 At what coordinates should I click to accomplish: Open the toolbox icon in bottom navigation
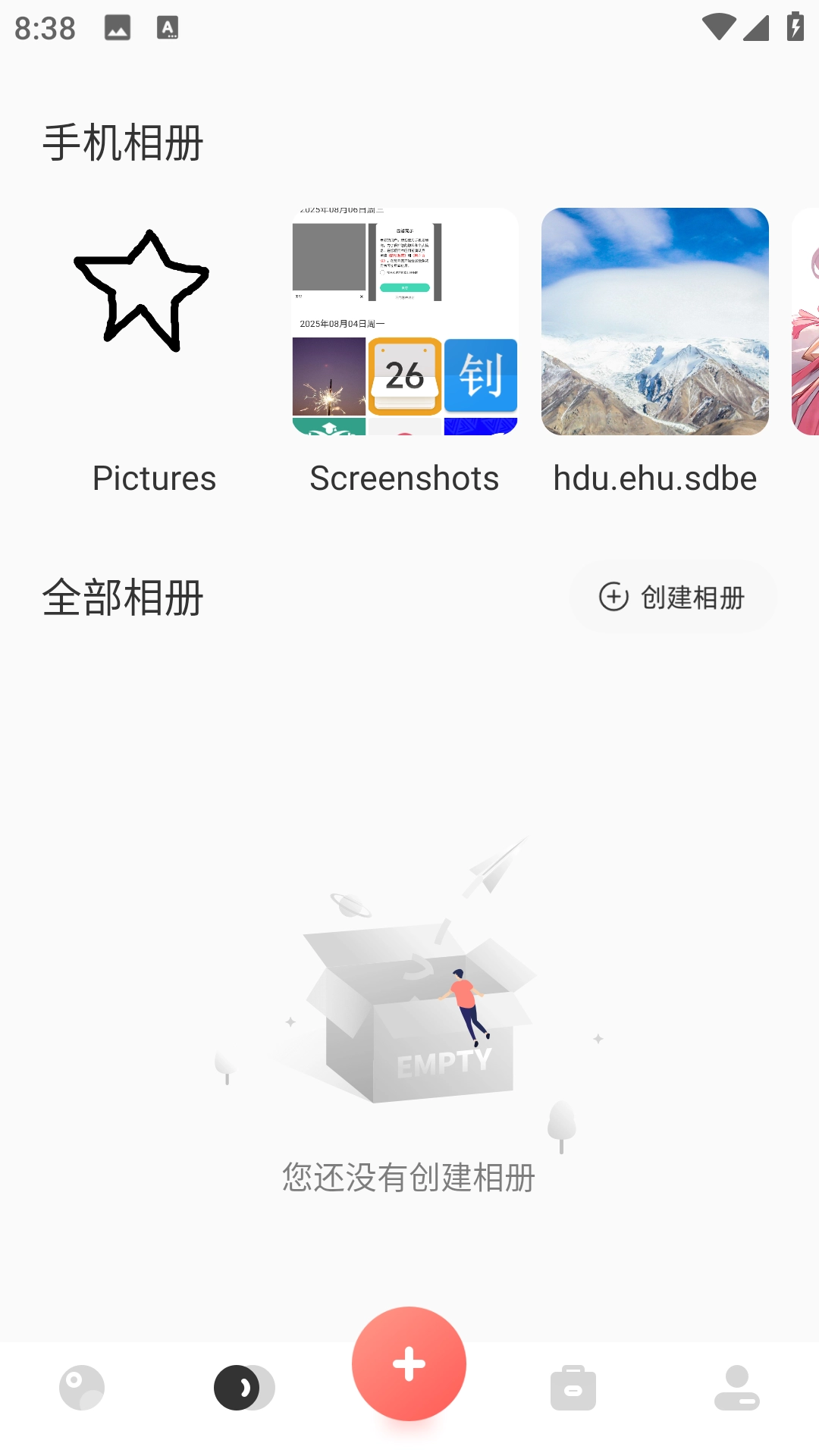pyautogui.click(x=574, y=1385)
